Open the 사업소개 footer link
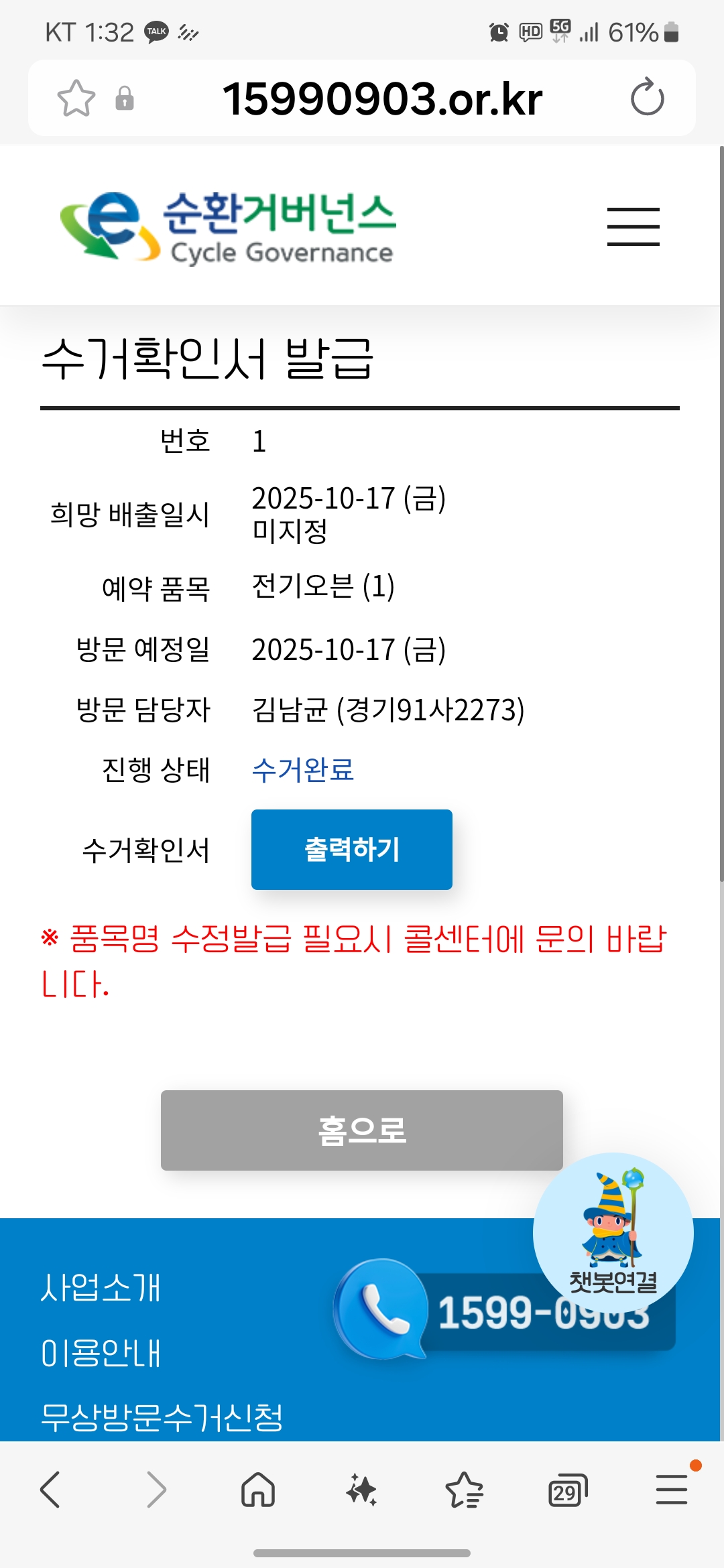724x1568 pixels. click(101, 1287)
